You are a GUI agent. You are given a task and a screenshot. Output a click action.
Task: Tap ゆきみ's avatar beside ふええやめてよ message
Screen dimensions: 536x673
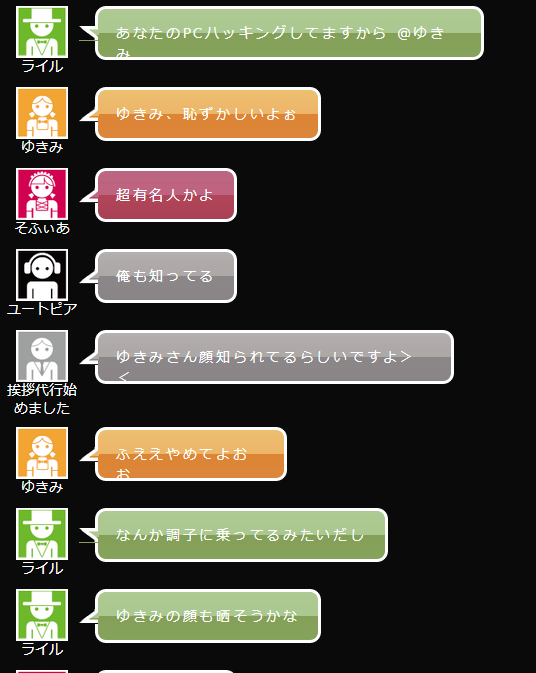pos(42,453)
